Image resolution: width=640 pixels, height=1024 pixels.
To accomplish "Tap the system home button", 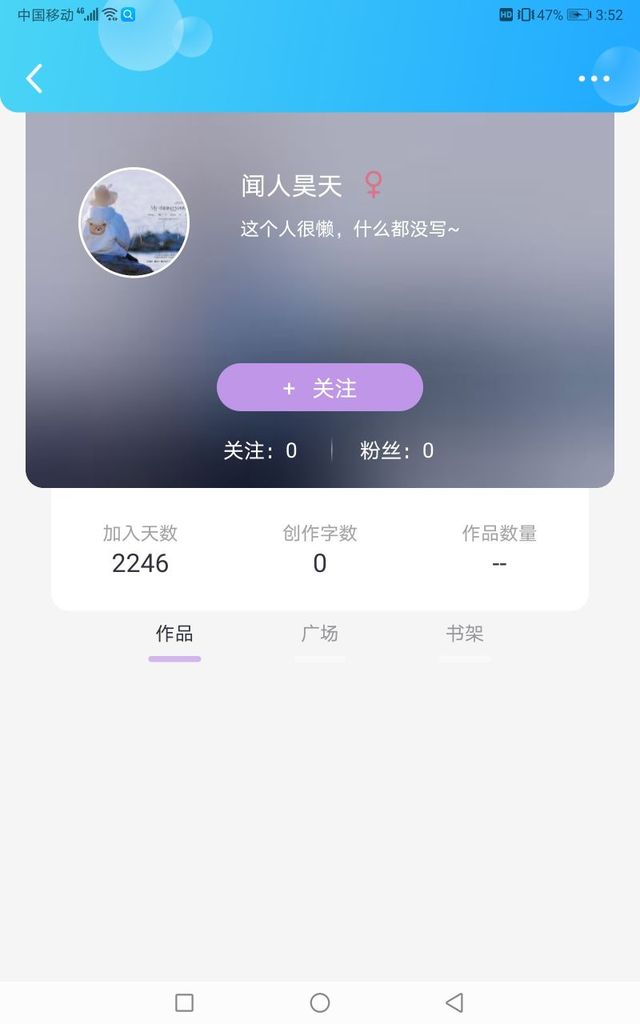I will coord(320,1002).
